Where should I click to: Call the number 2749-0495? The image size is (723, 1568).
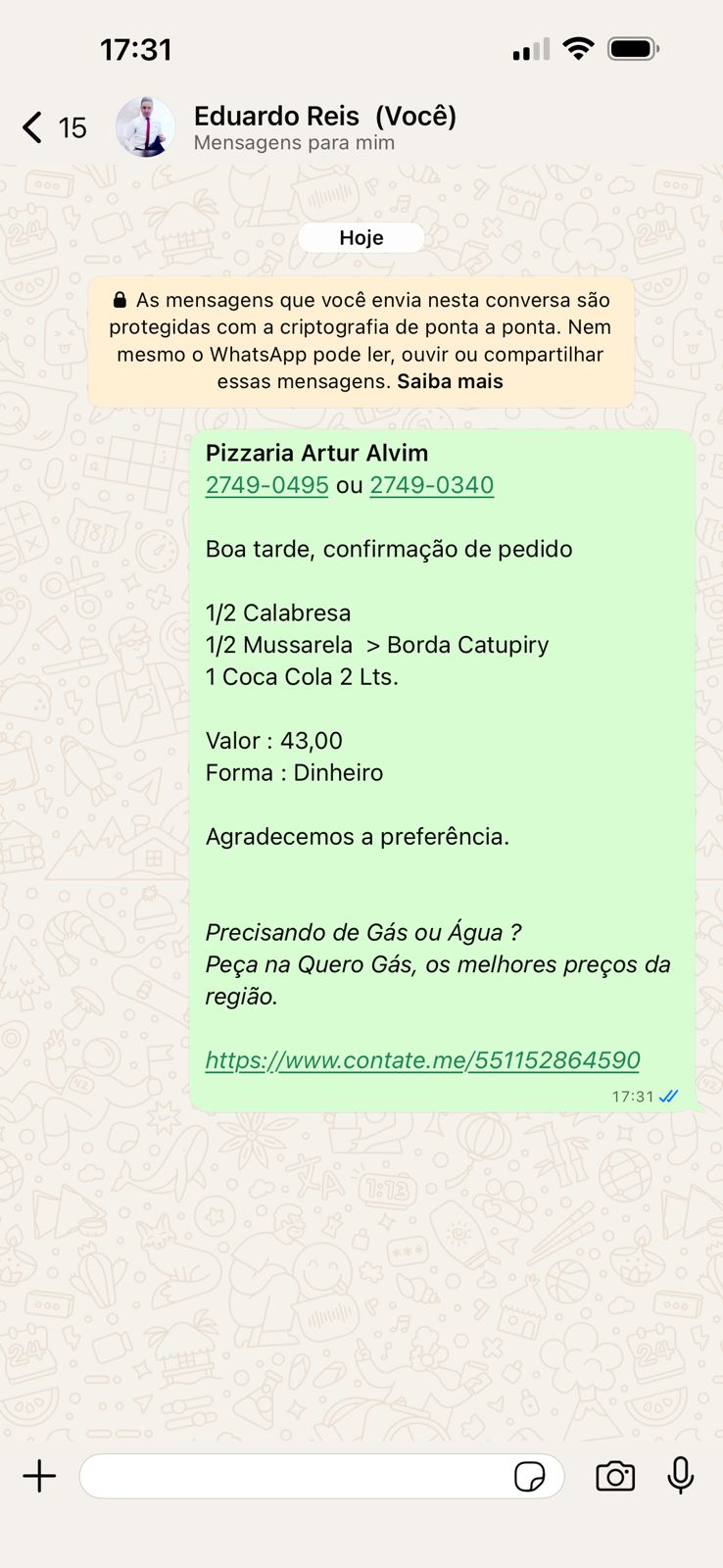tap(266, 484)
